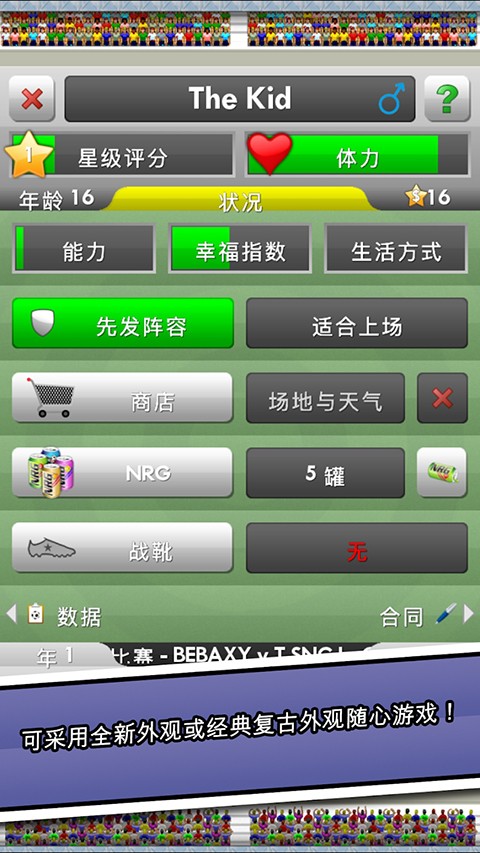Image resolution: width=480 pixels, height=853 pixels.
Task: Check 场地与天气 pitch and weather
Action: point(325,398)
